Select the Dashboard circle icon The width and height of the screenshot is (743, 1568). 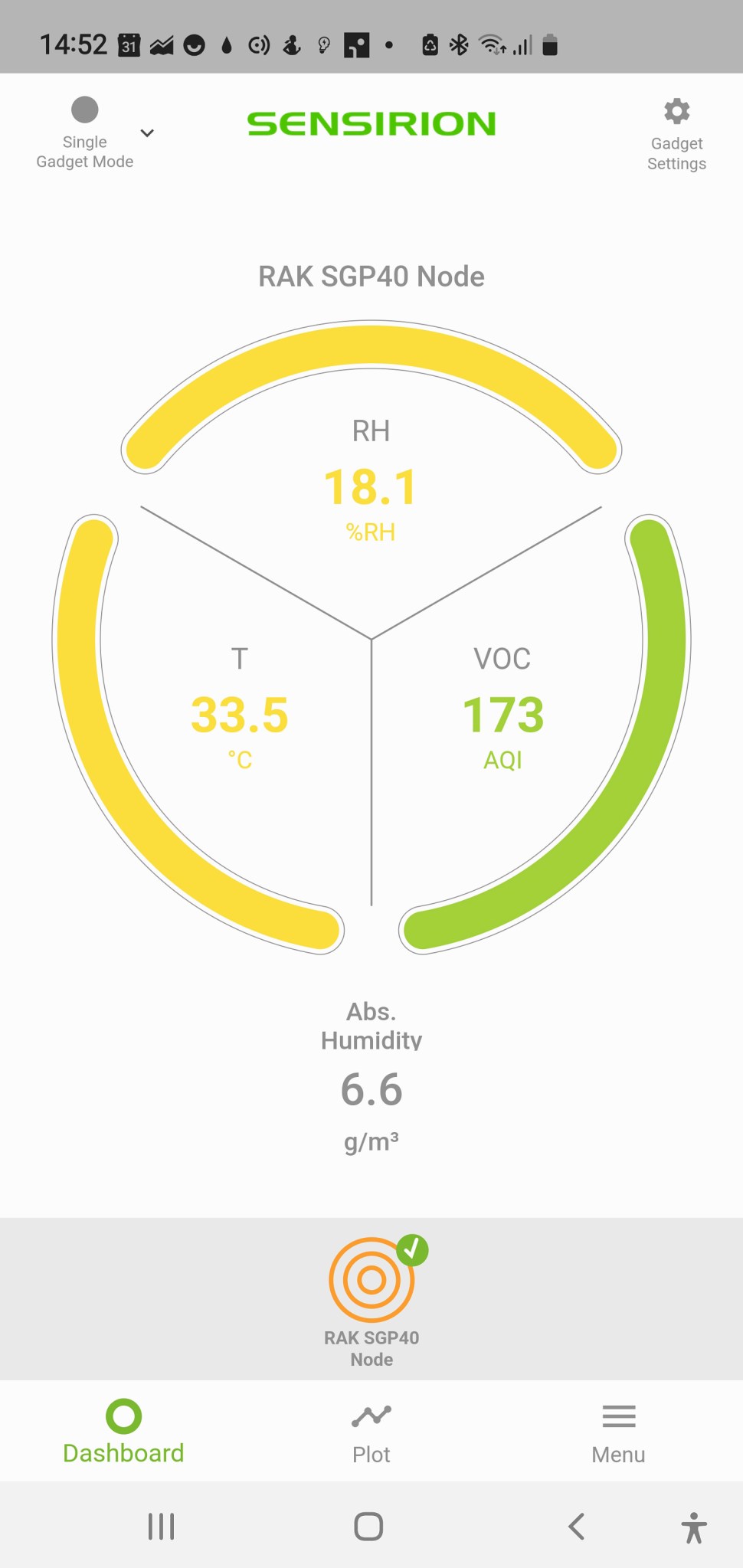(123, 1415)
